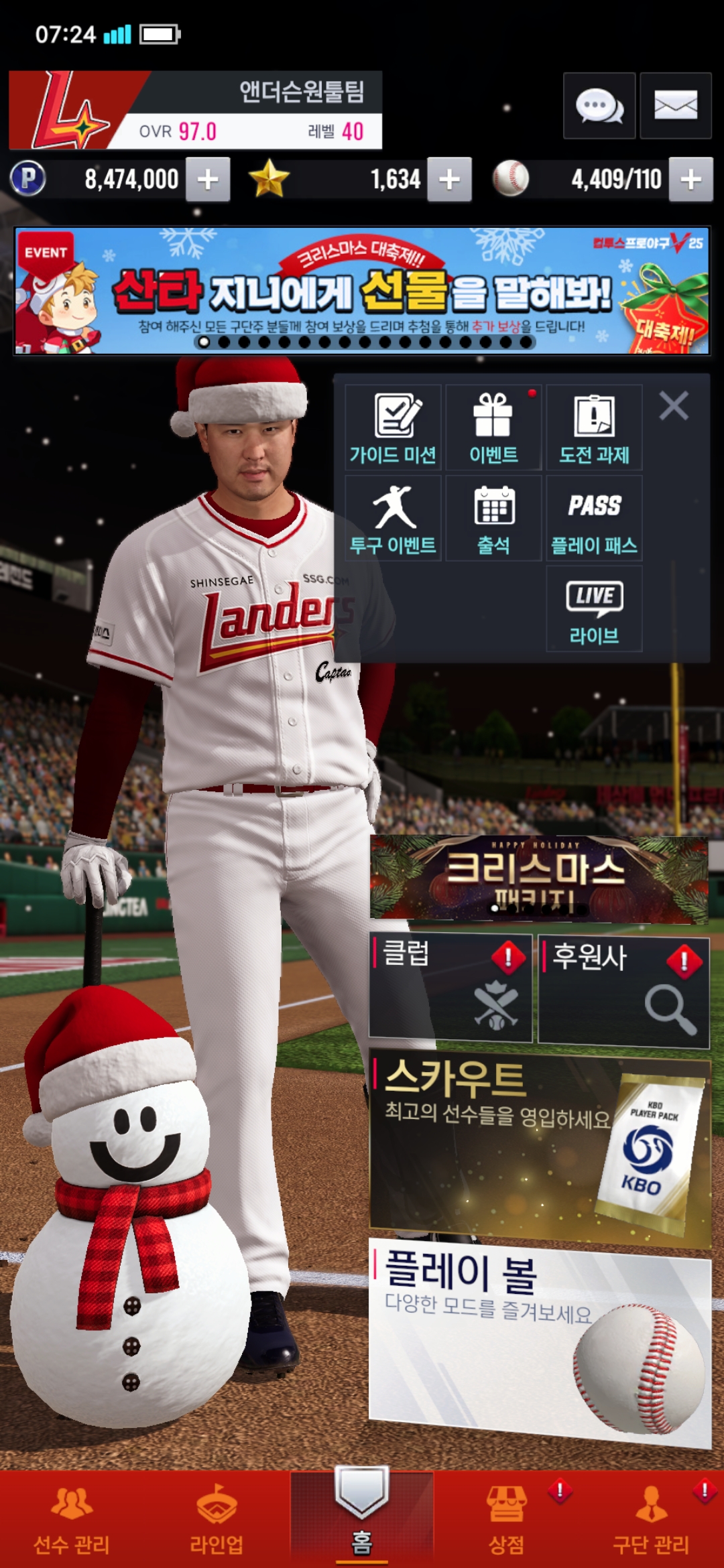This screenshot has height=1568, width=724.
Task: Open the 클럽 club card
Action: [450, 988]
